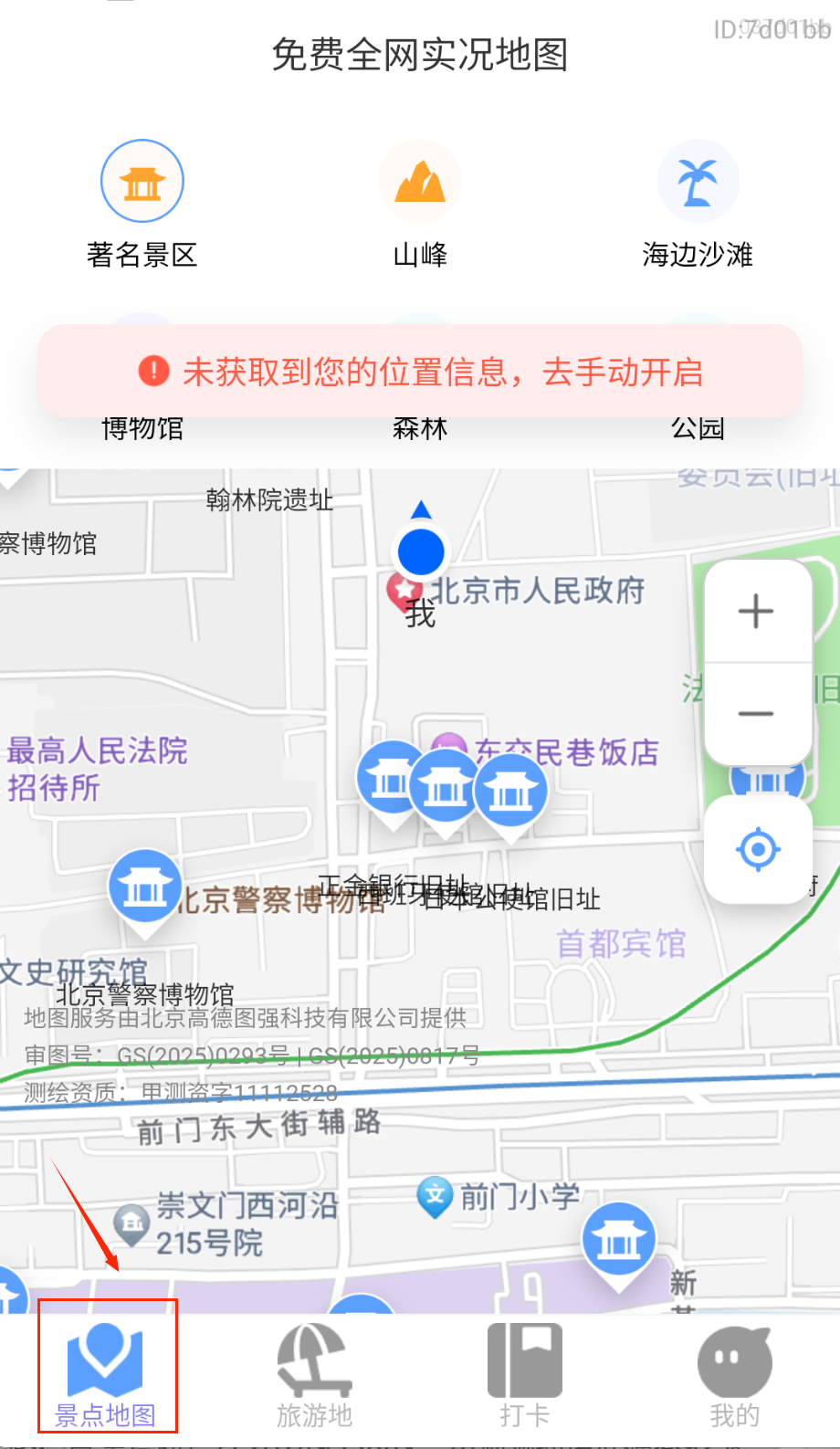Image resolution: width=840 pixels, height=1449 pixels.
Task: Select the 著名景区 category
Action: tap(142, 183)
